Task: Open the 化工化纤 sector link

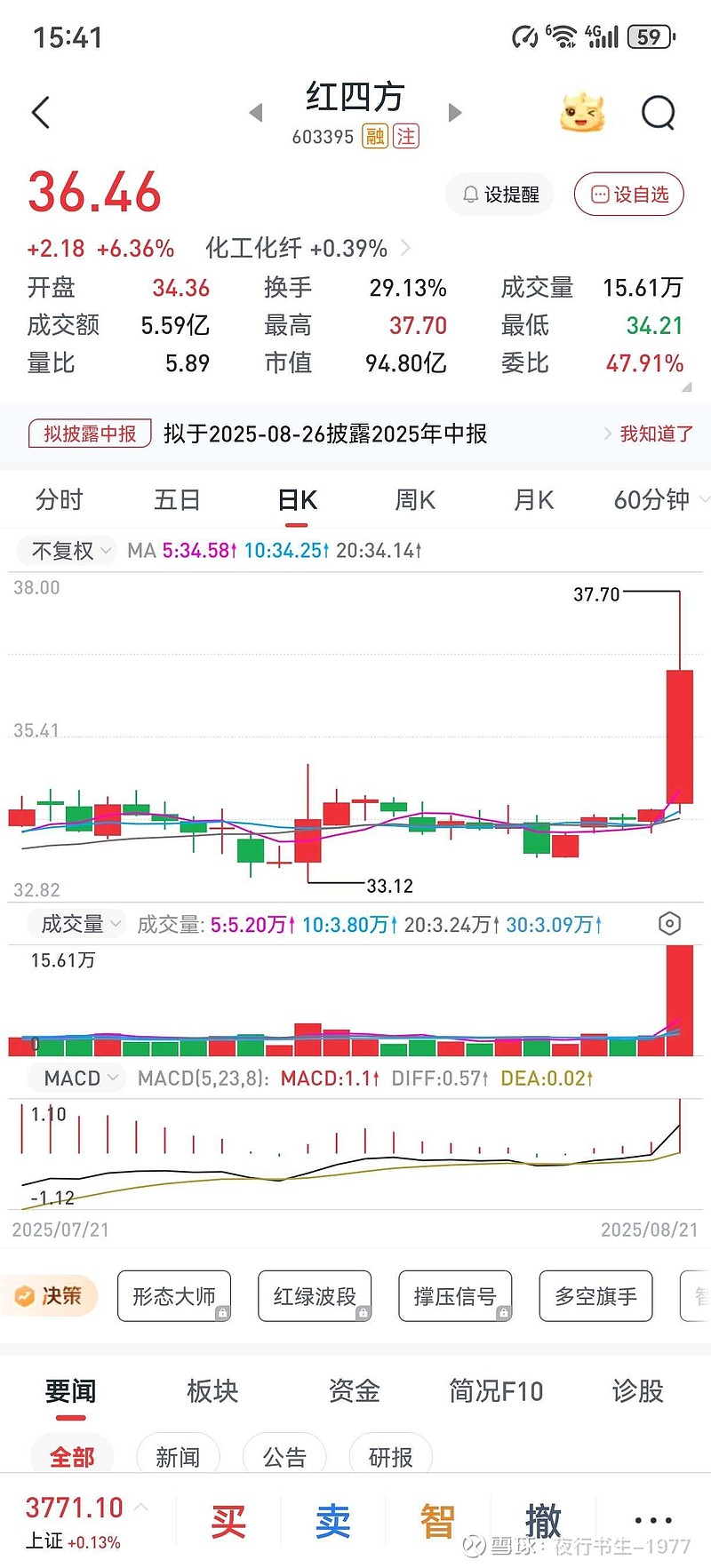Action: tap(298, 248)
